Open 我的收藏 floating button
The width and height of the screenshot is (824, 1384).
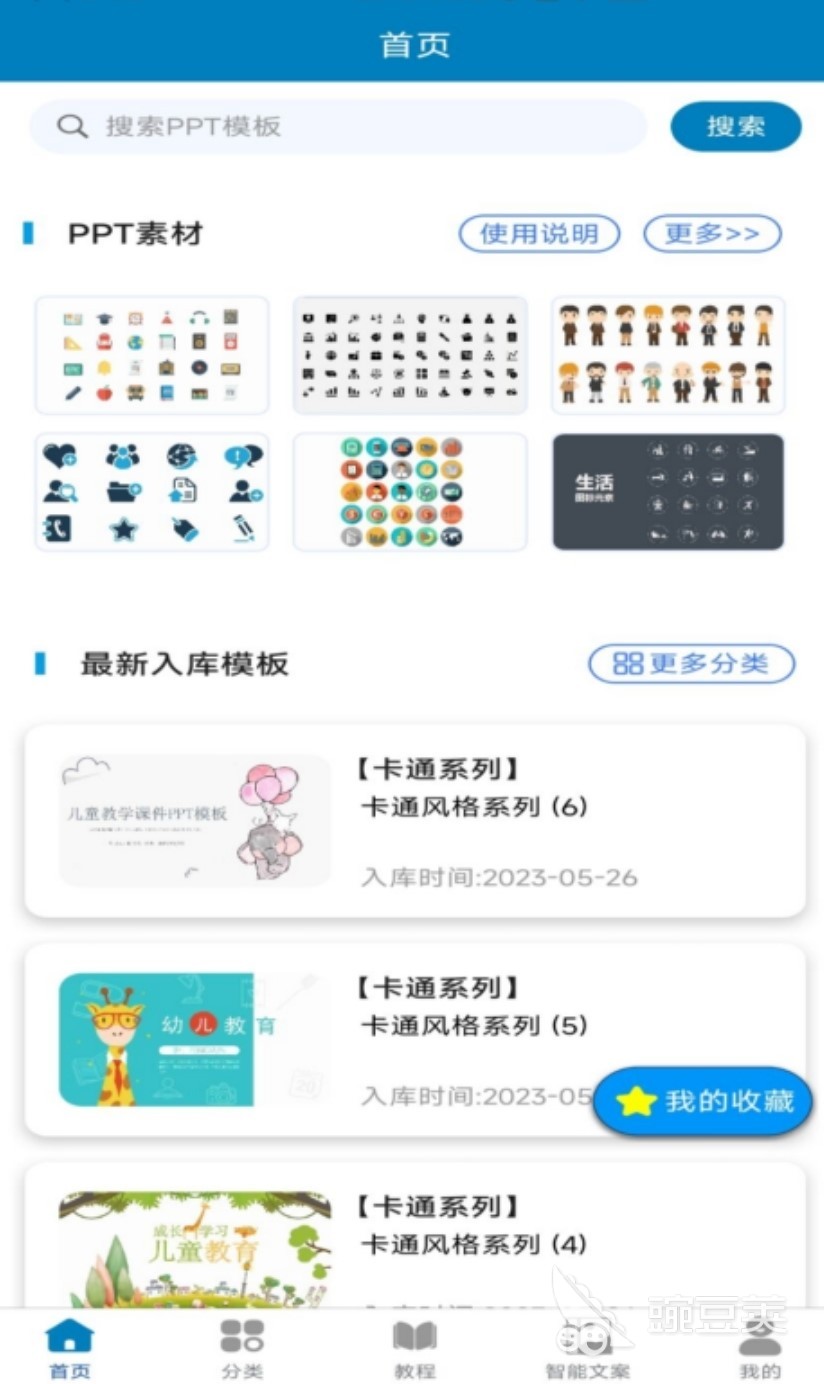[703, 1101]
